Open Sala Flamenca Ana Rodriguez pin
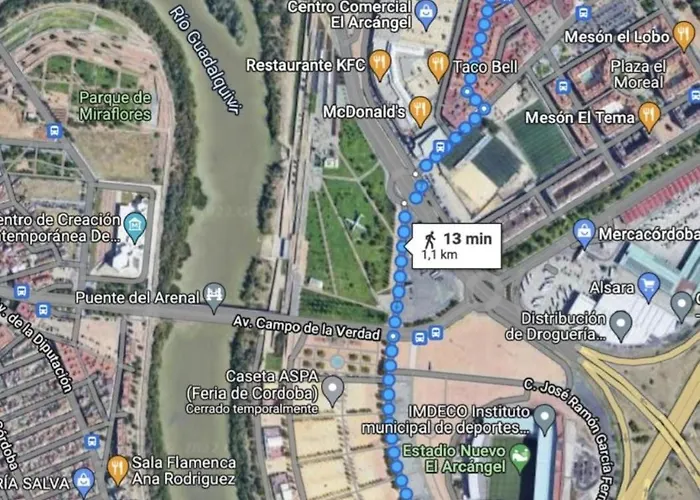 click(117, 469)
